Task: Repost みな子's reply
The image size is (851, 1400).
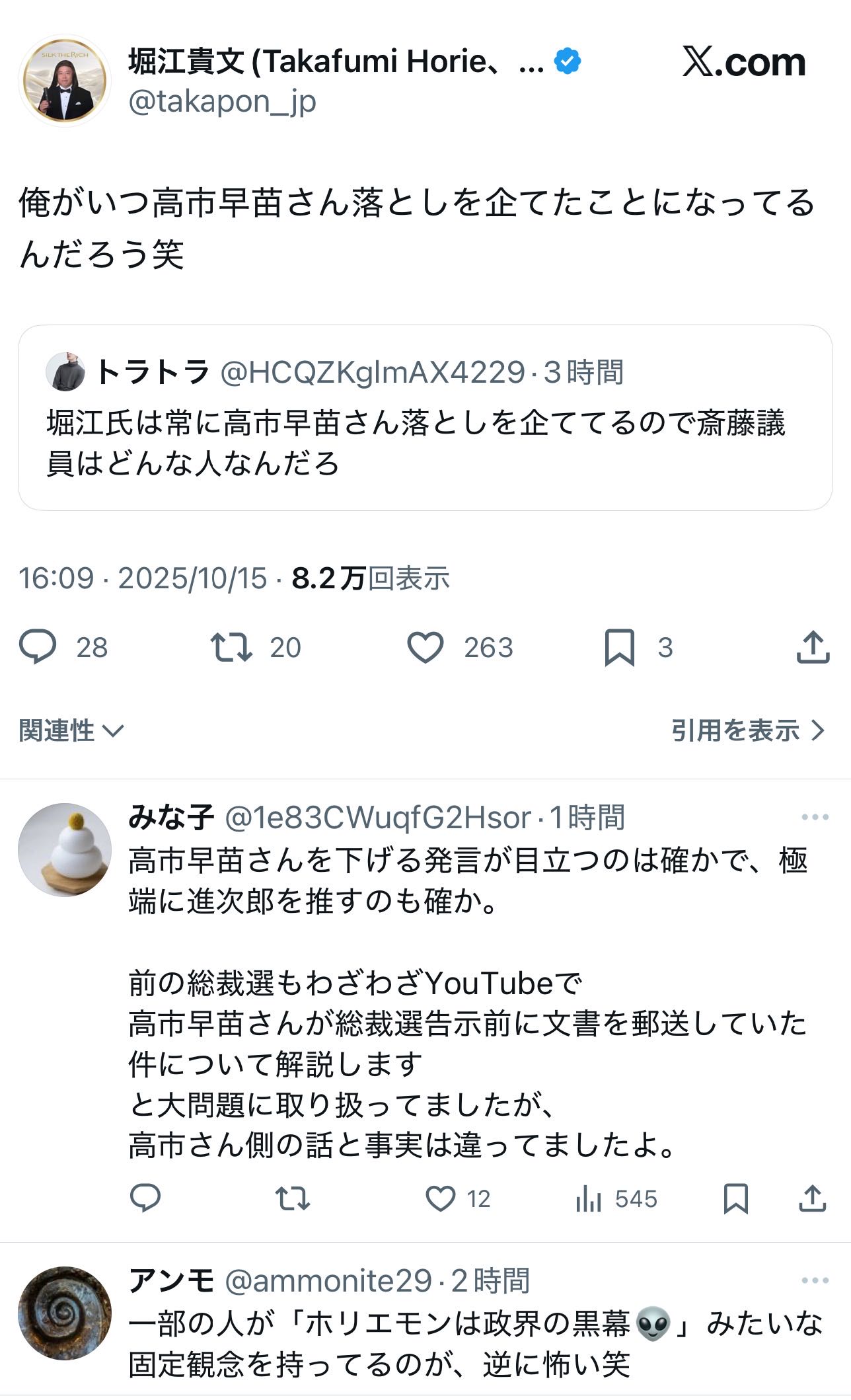Action: [292, 1198]
